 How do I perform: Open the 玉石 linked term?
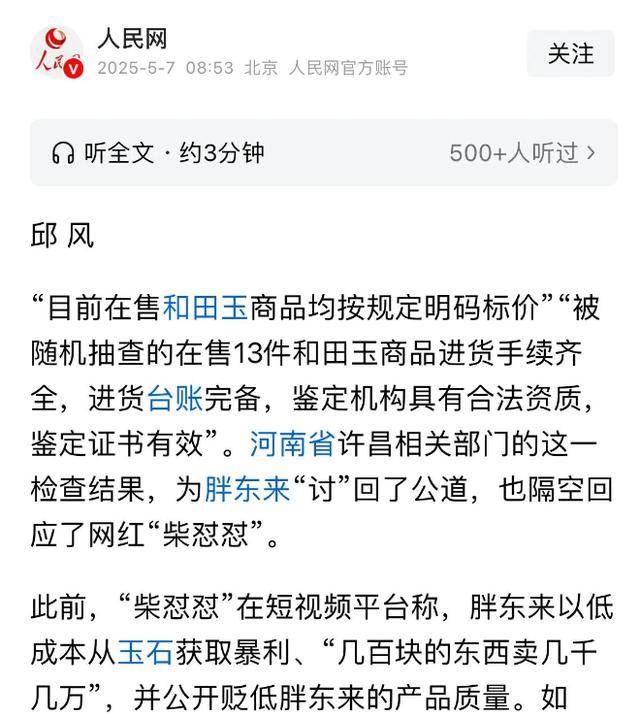[147, 654]
